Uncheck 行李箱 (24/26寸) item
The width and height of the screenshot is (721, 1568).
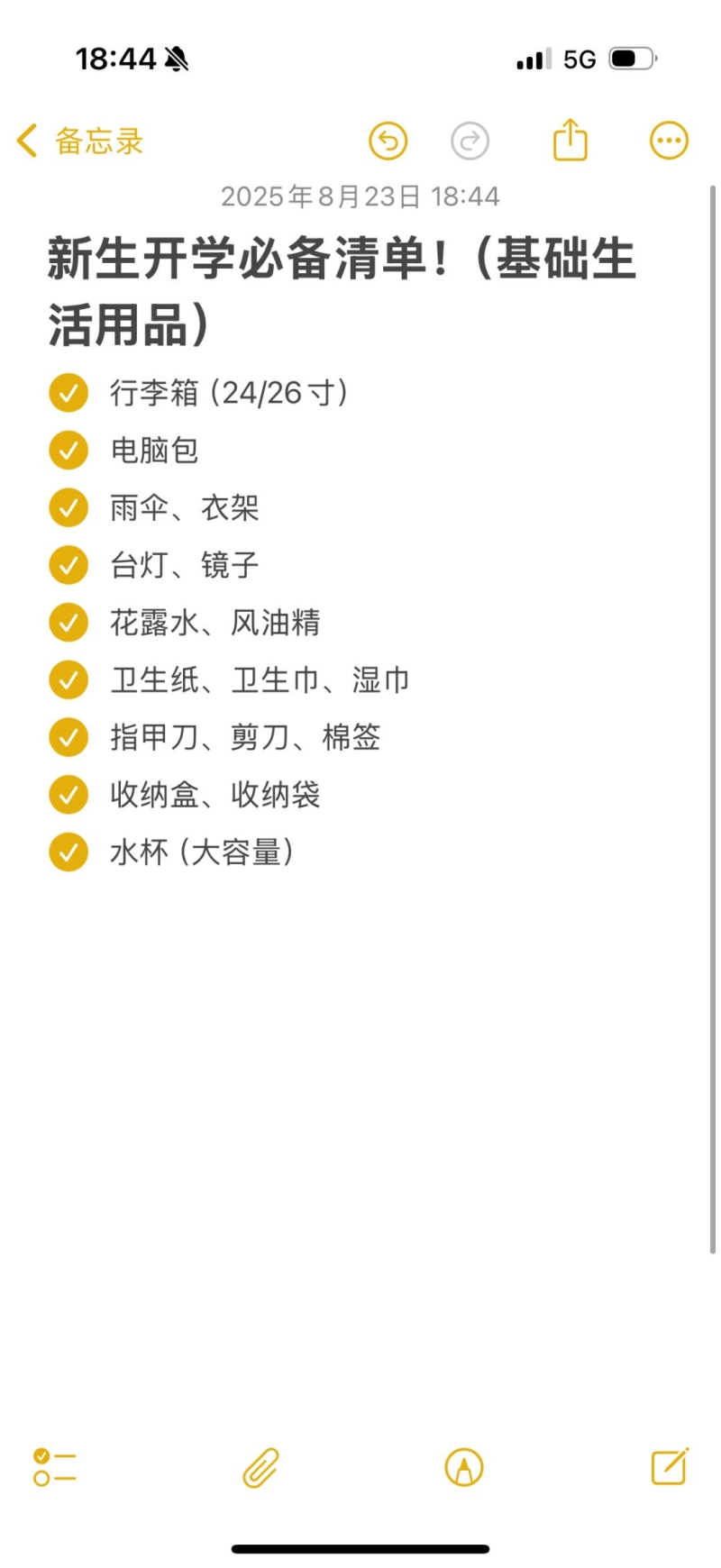[68, 393]
